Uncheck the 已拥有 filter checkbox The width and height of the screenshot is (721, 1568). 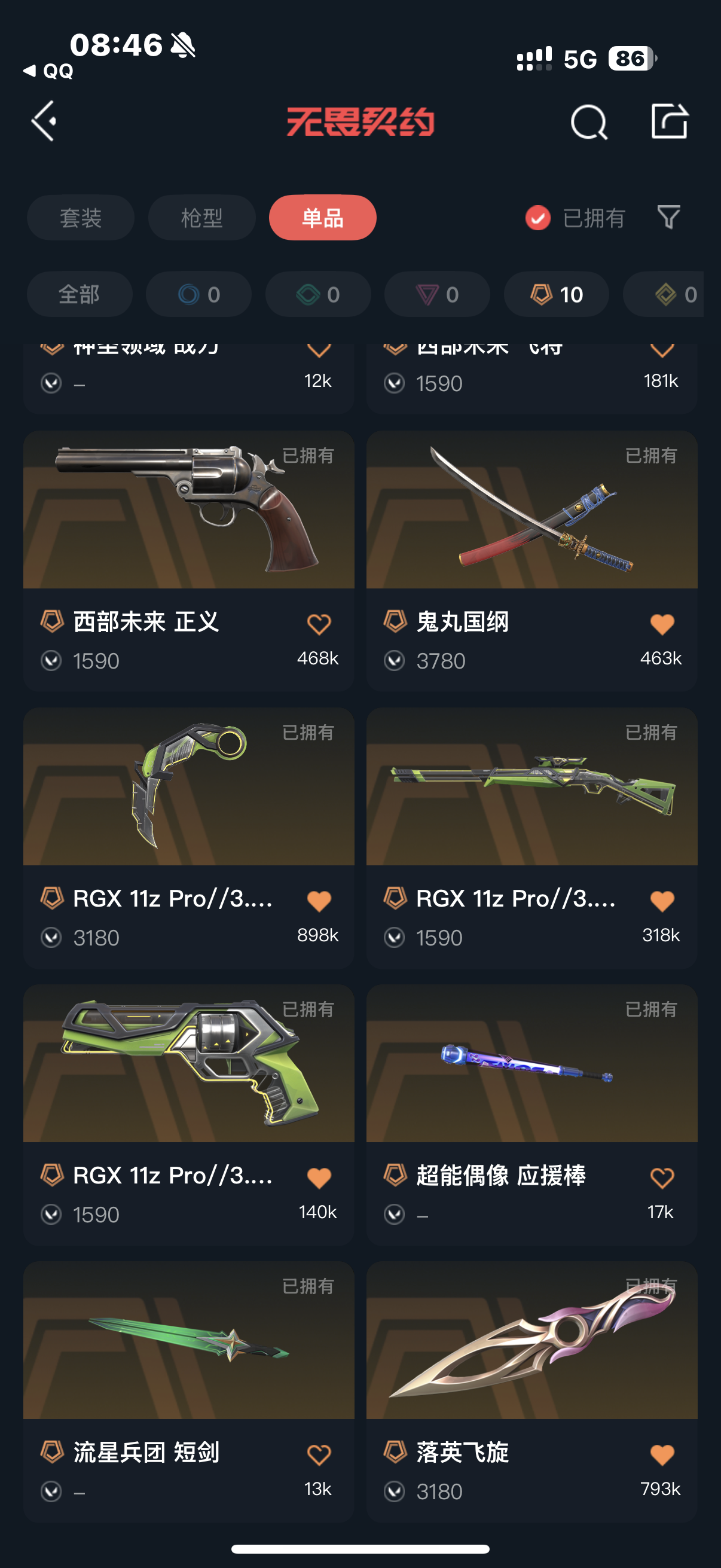pos(538,218)
